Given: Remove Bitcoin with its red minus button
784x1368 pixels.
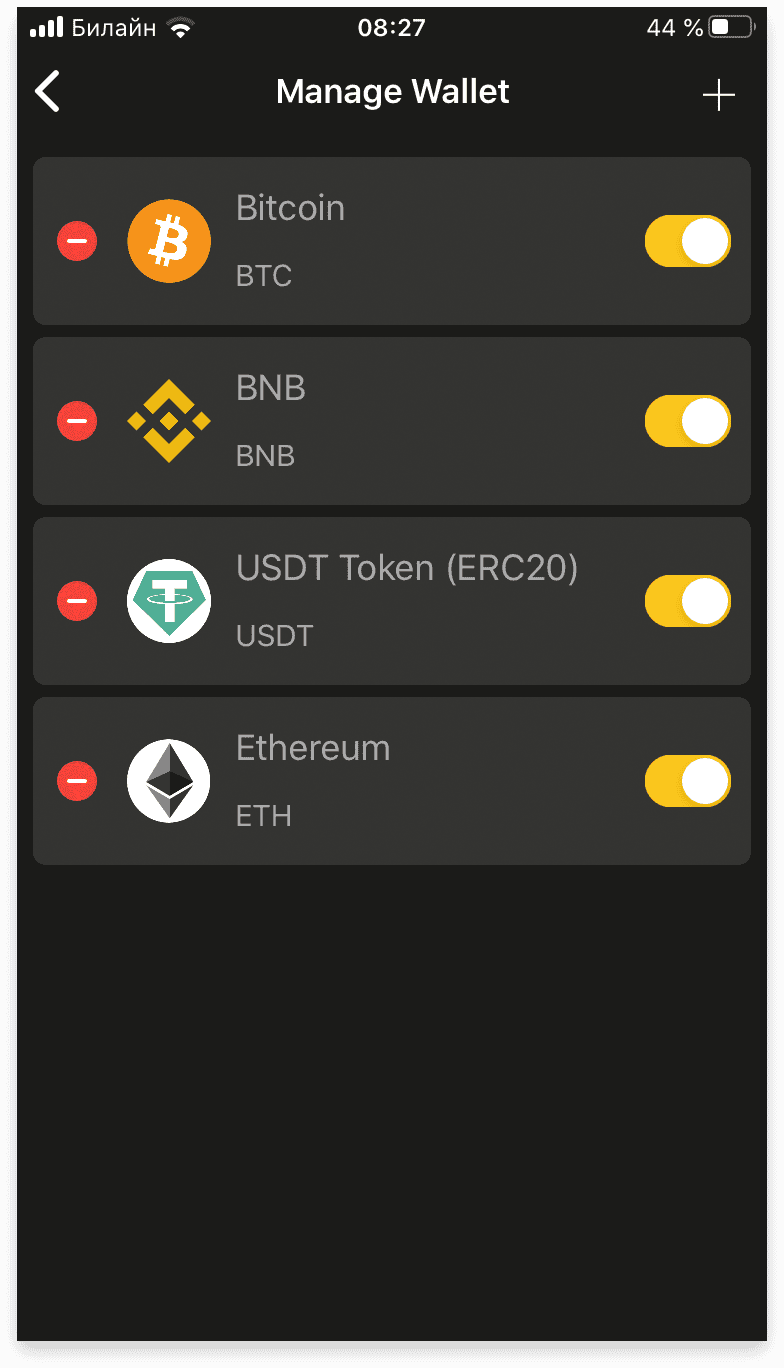Looking at the screenshot, I should click(77, 241).
